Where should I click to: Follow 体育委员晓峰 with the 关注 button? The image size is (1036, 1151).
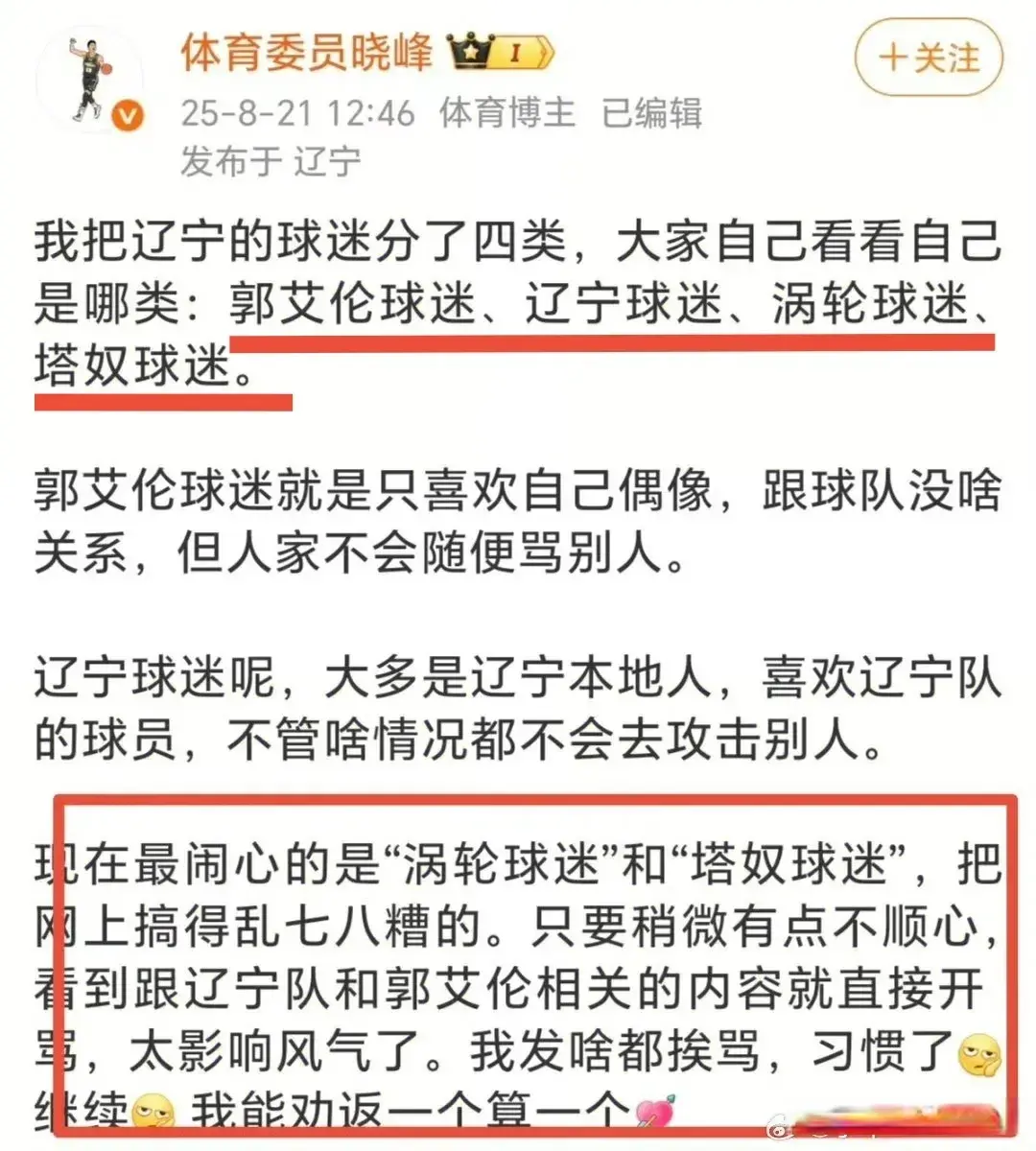(929, 58)
